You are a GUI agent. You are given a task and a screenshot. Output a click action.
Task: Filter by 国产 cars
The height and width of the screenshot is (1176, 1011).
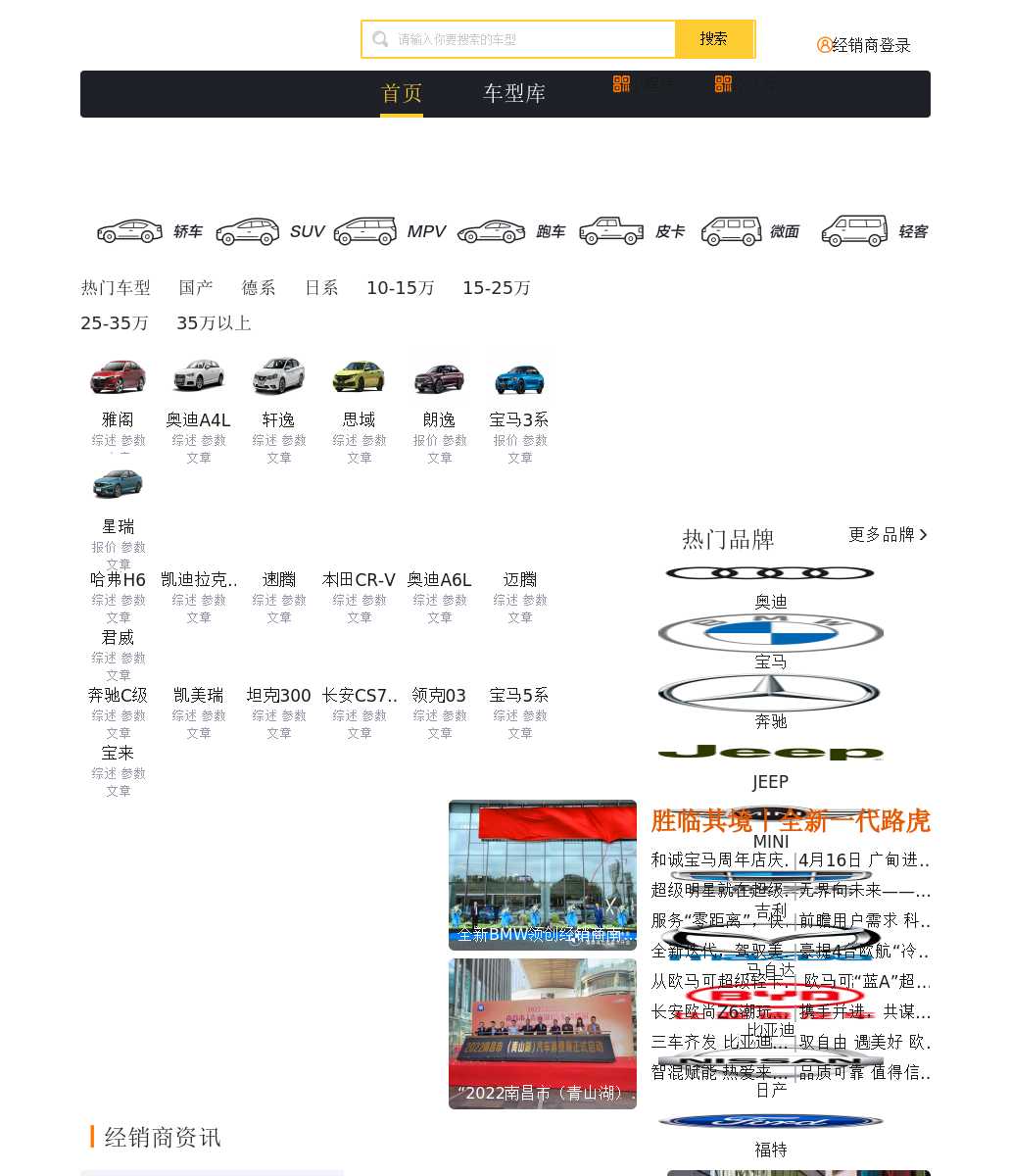click(196, 288)
